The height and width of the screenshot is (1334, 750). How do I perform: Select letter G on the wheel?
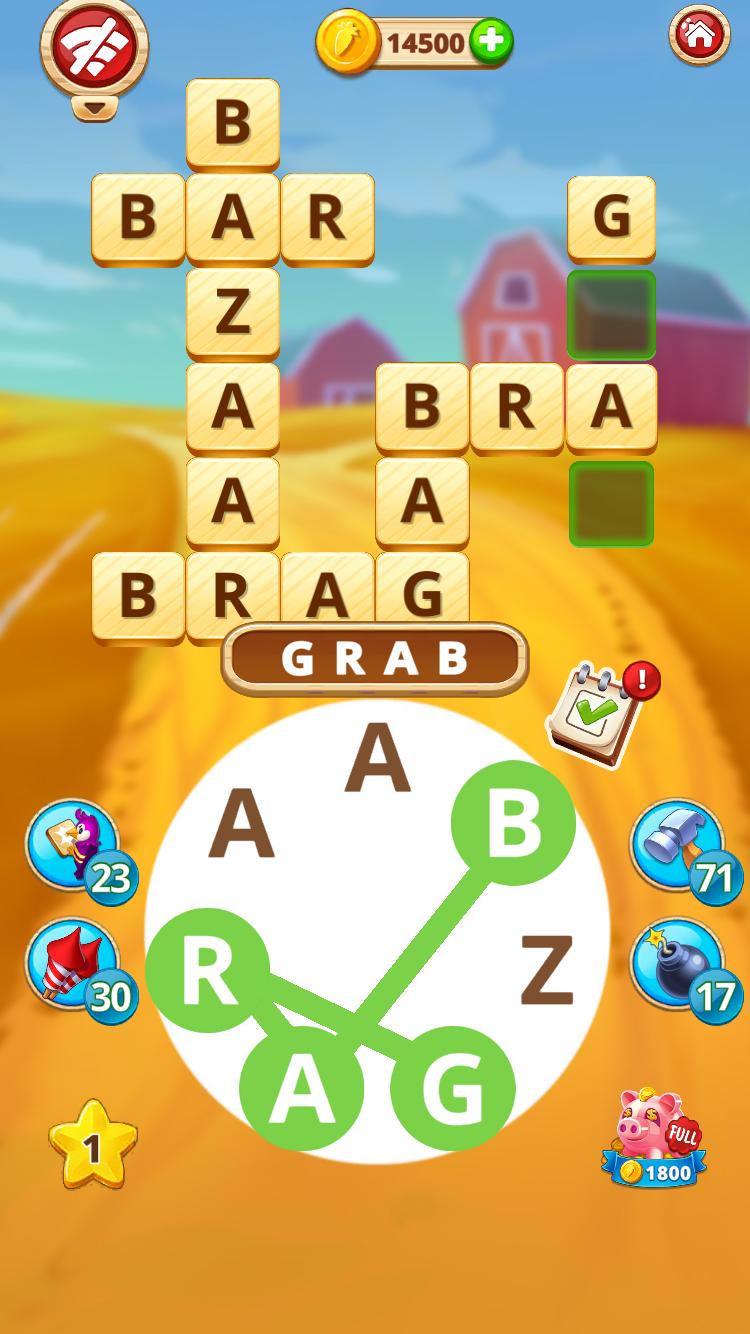tap(453, 1089)
